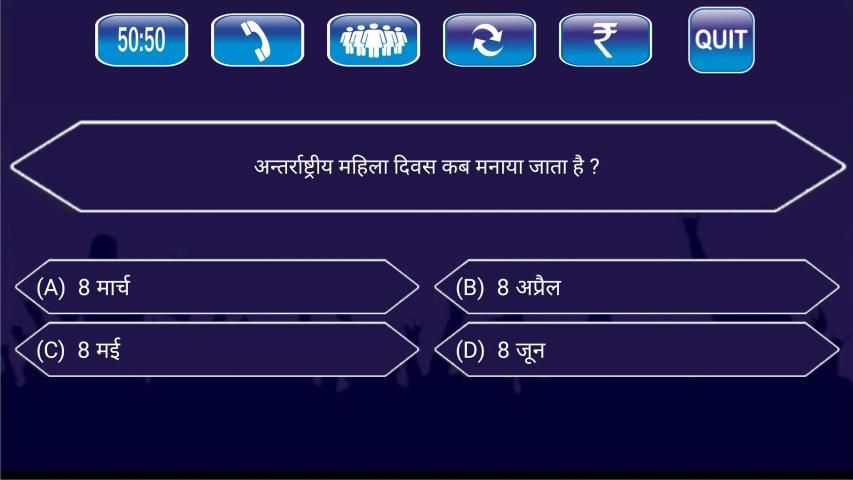Use the phone-a-friend lifeline
853x480 pixels.
point(257,40)
